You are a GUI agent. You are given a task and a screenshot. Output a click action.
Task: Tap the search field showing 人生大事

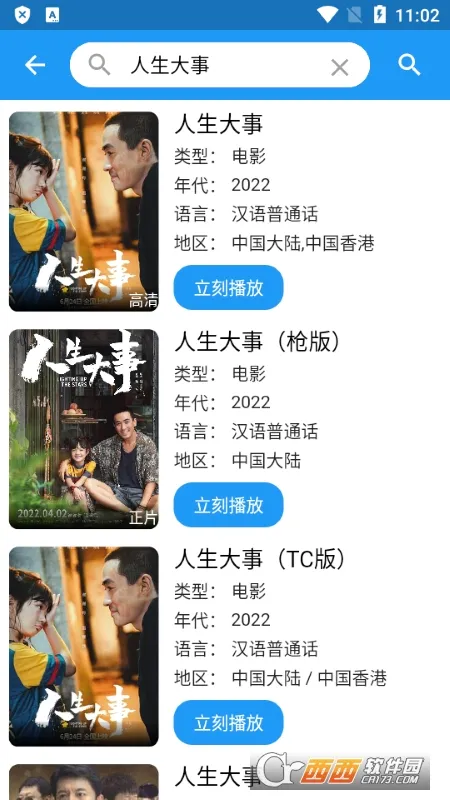pos(220,65)
